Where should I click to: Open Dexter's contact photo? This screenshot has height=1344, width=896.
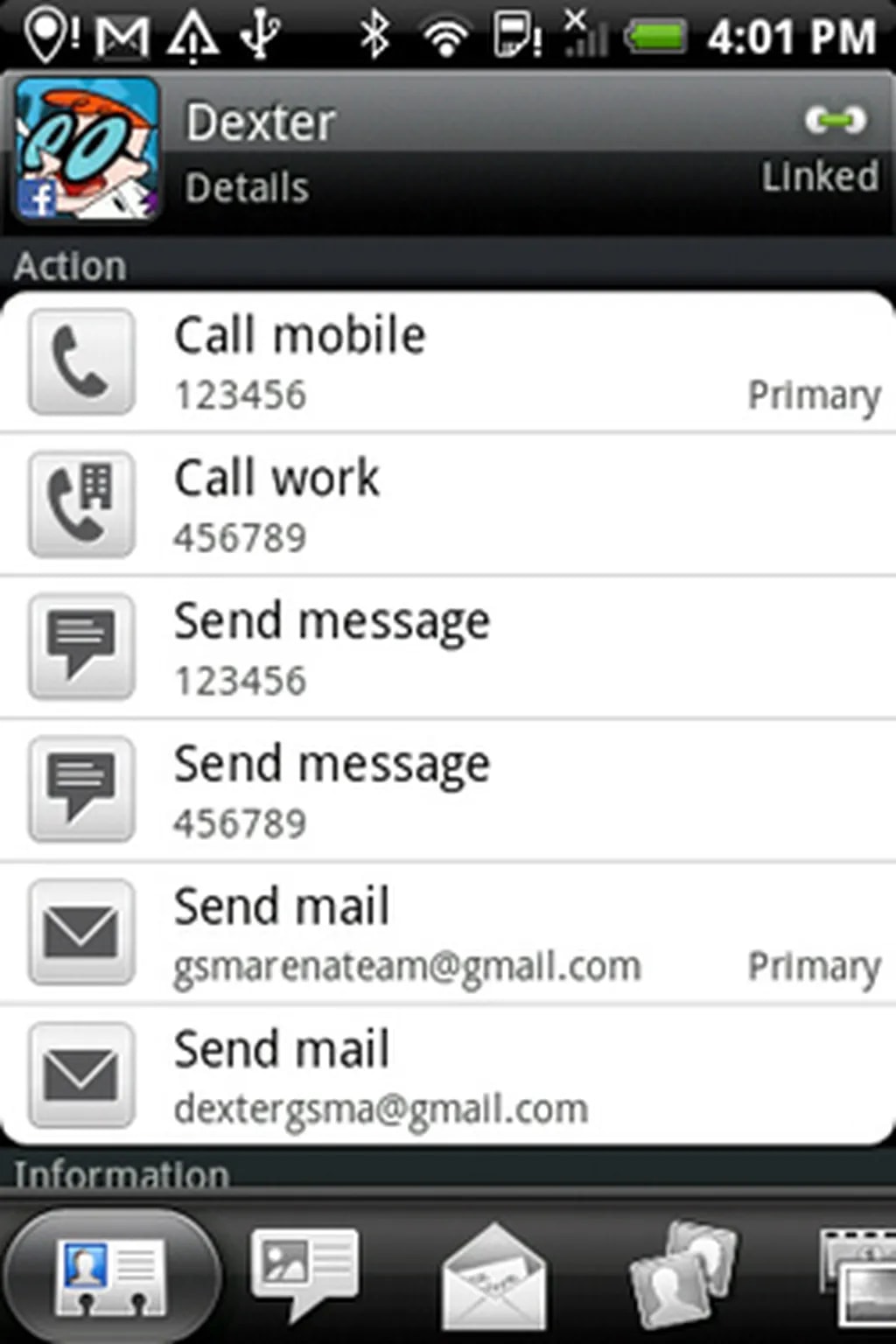pyautogui.click(x=86, y=149)
